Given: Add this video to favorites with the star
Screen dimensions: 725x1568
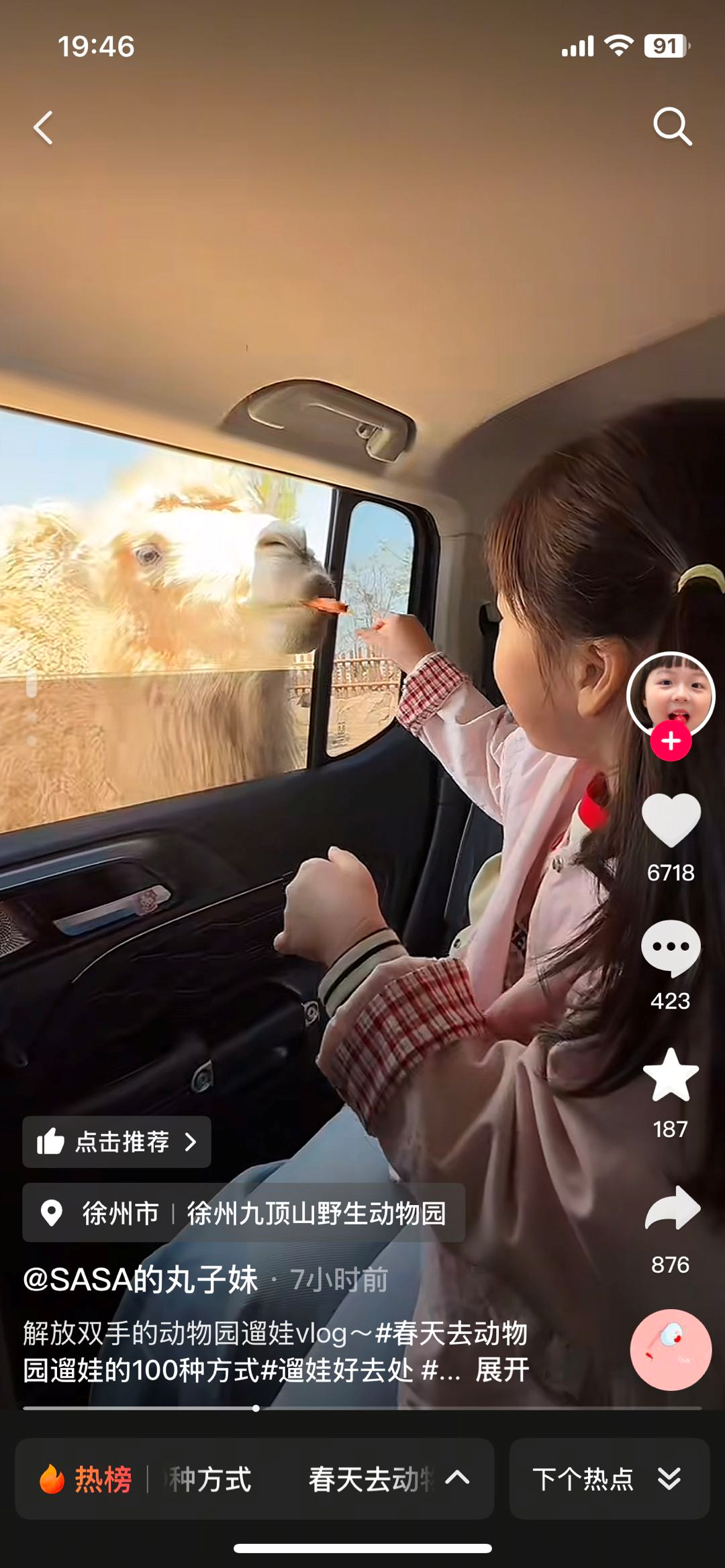Looking at the screenshot, I should pyautogui.click(x=671, y=1076).
